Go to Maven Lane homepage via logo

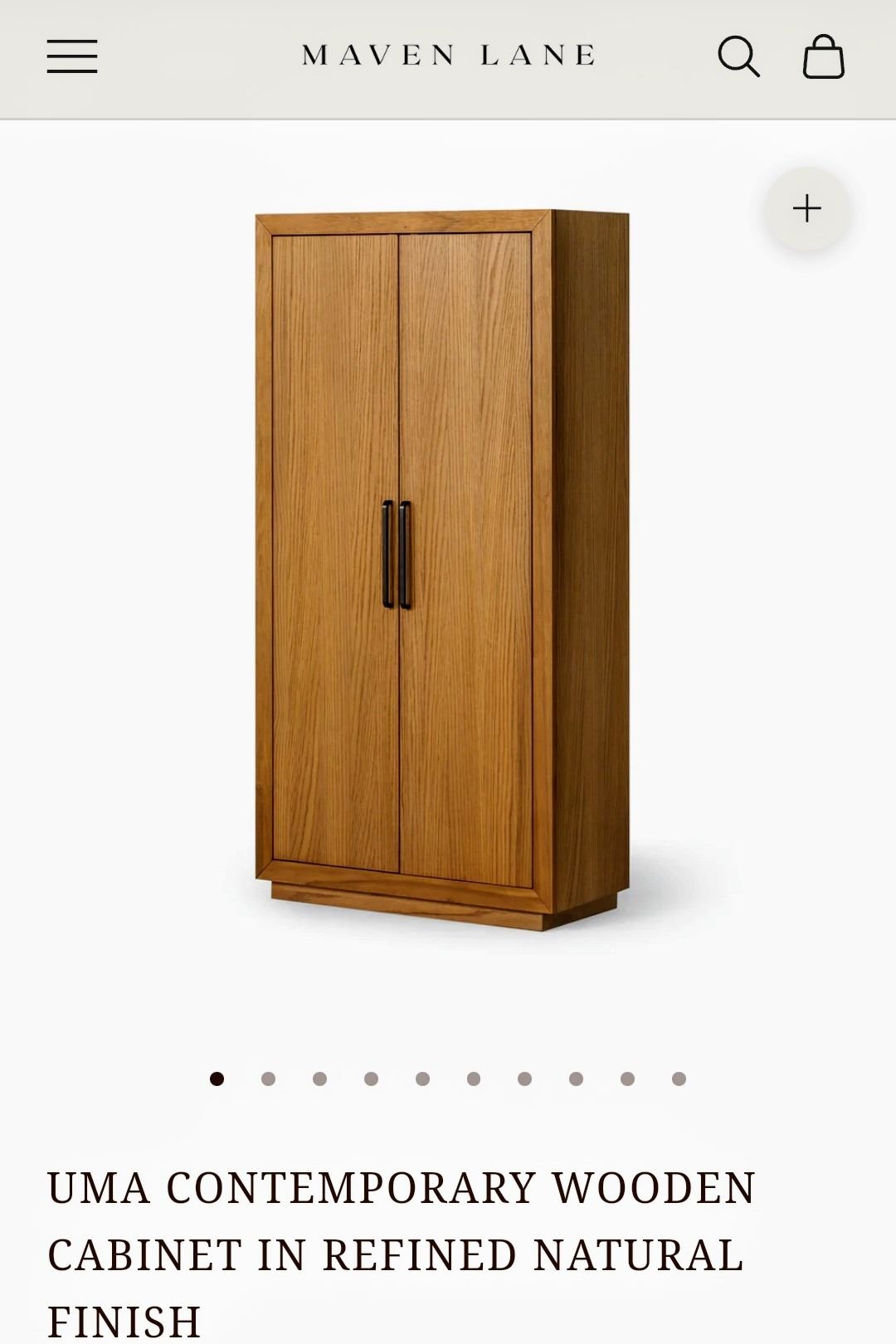448,56
